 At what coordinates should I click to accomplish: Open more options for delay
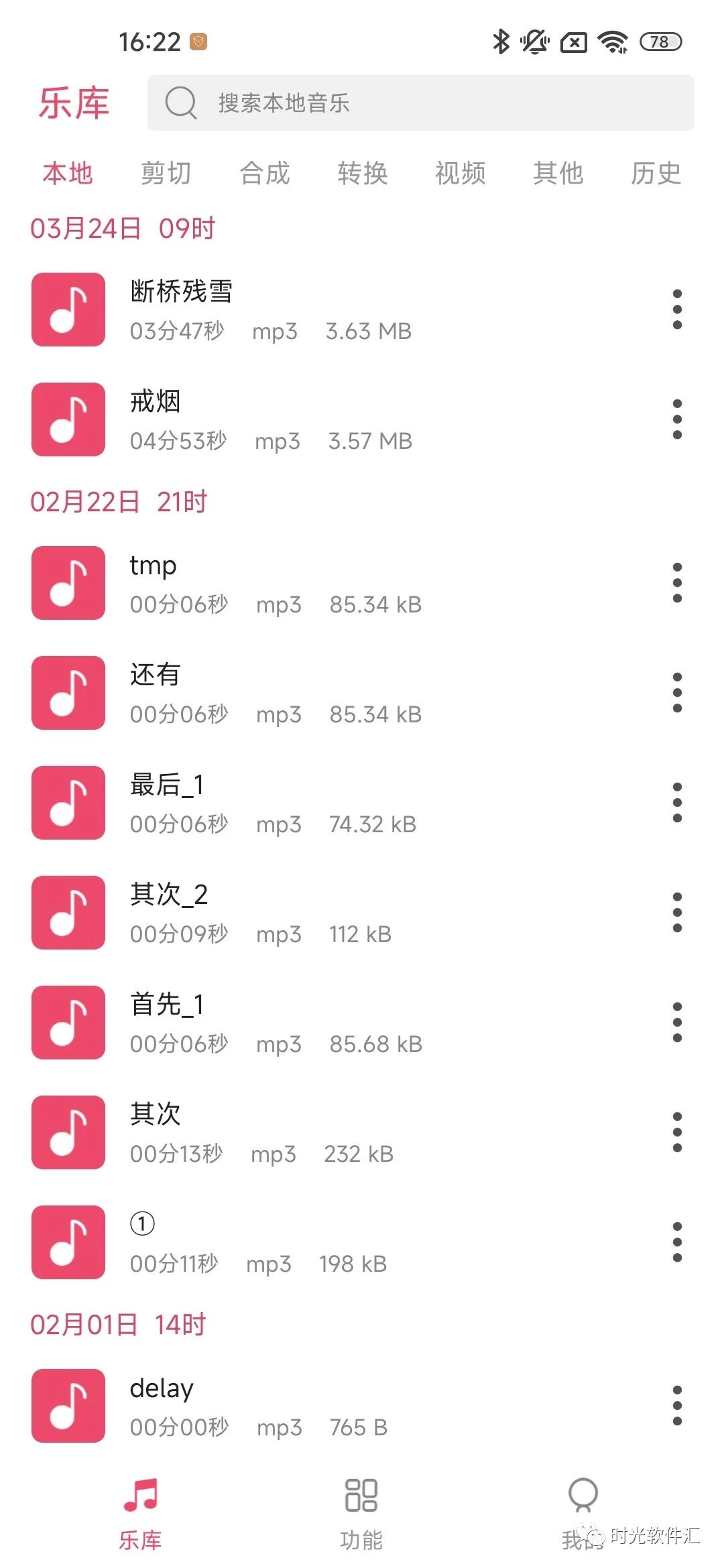click(677, 1406)
